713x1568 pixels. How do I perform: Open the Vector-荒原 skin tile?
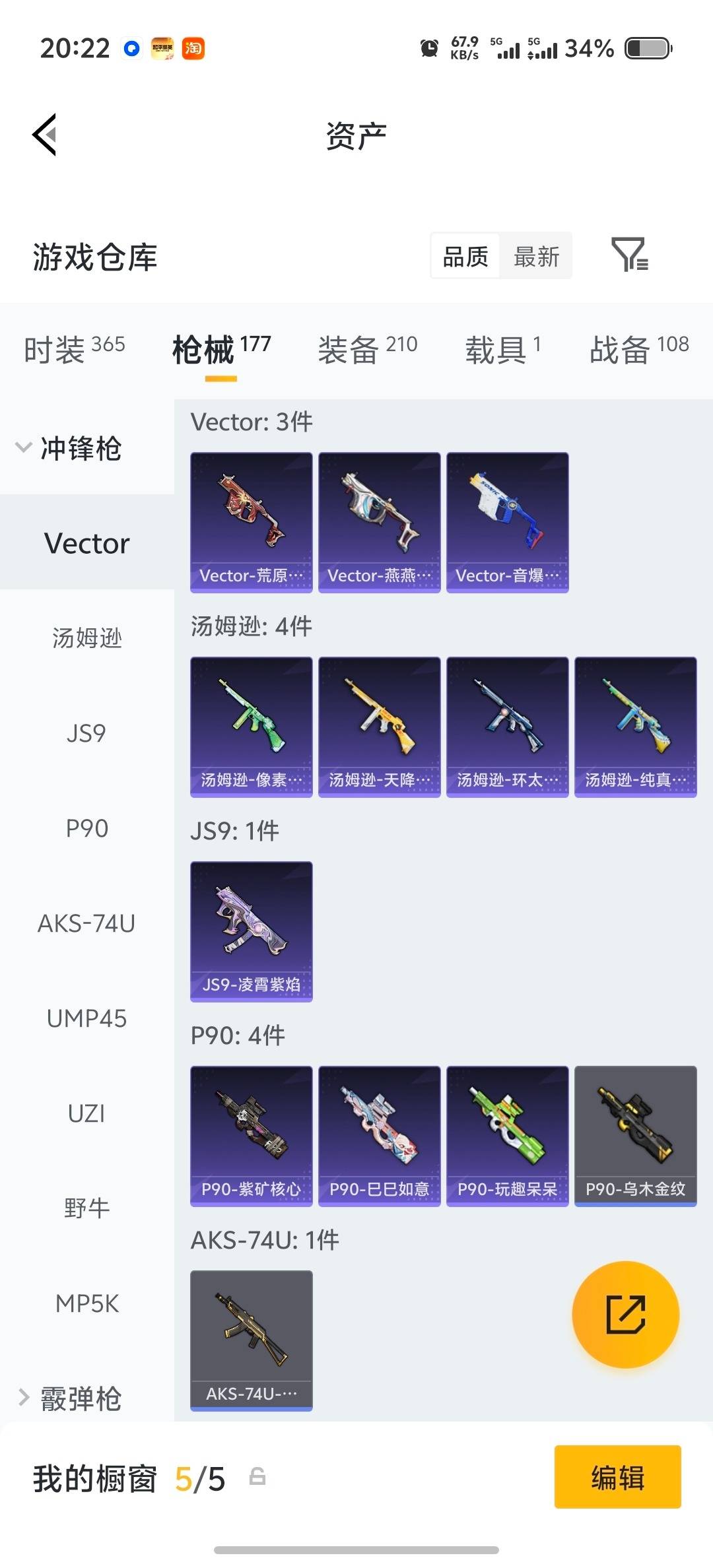click(x=251, y=522)
